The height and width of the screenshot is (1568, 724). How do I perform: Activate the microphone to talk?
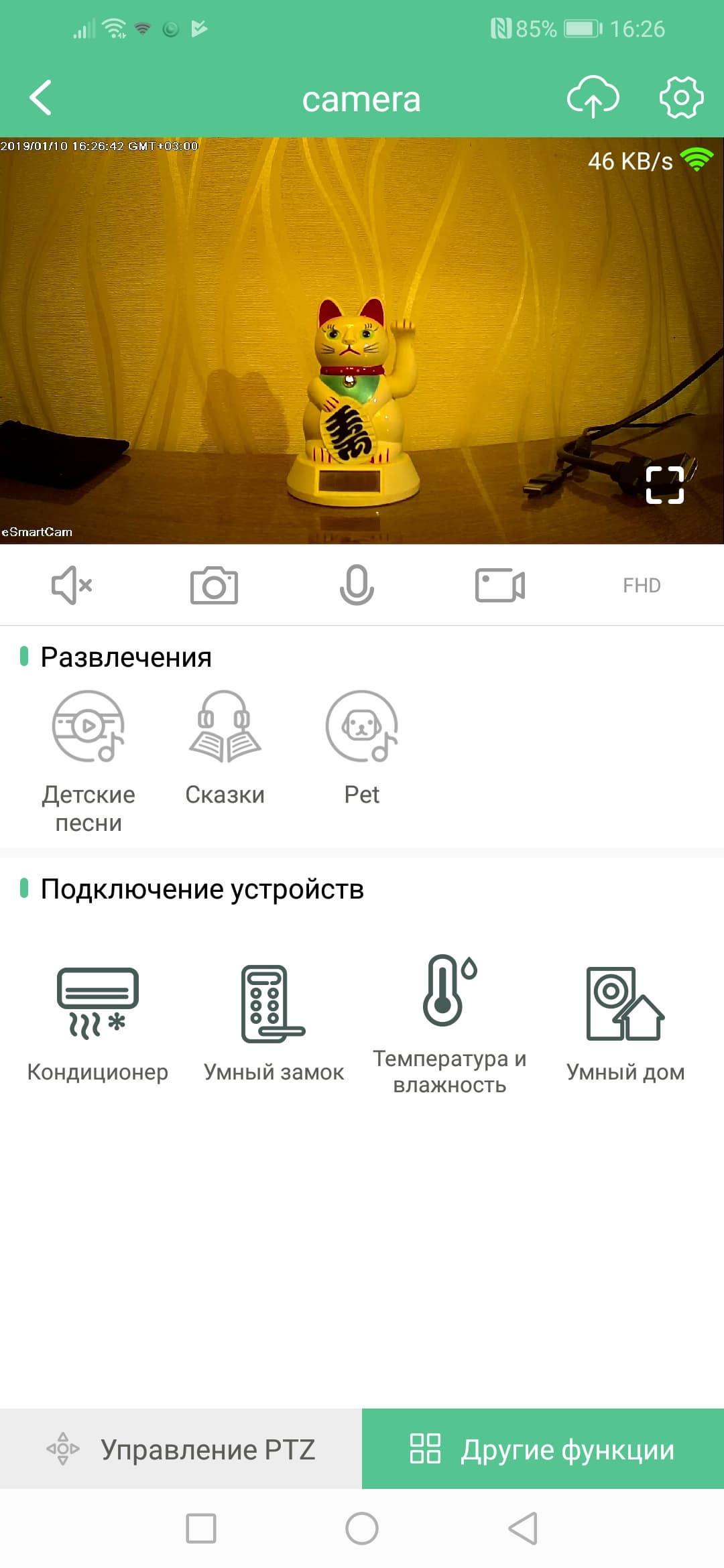(357, 585)
